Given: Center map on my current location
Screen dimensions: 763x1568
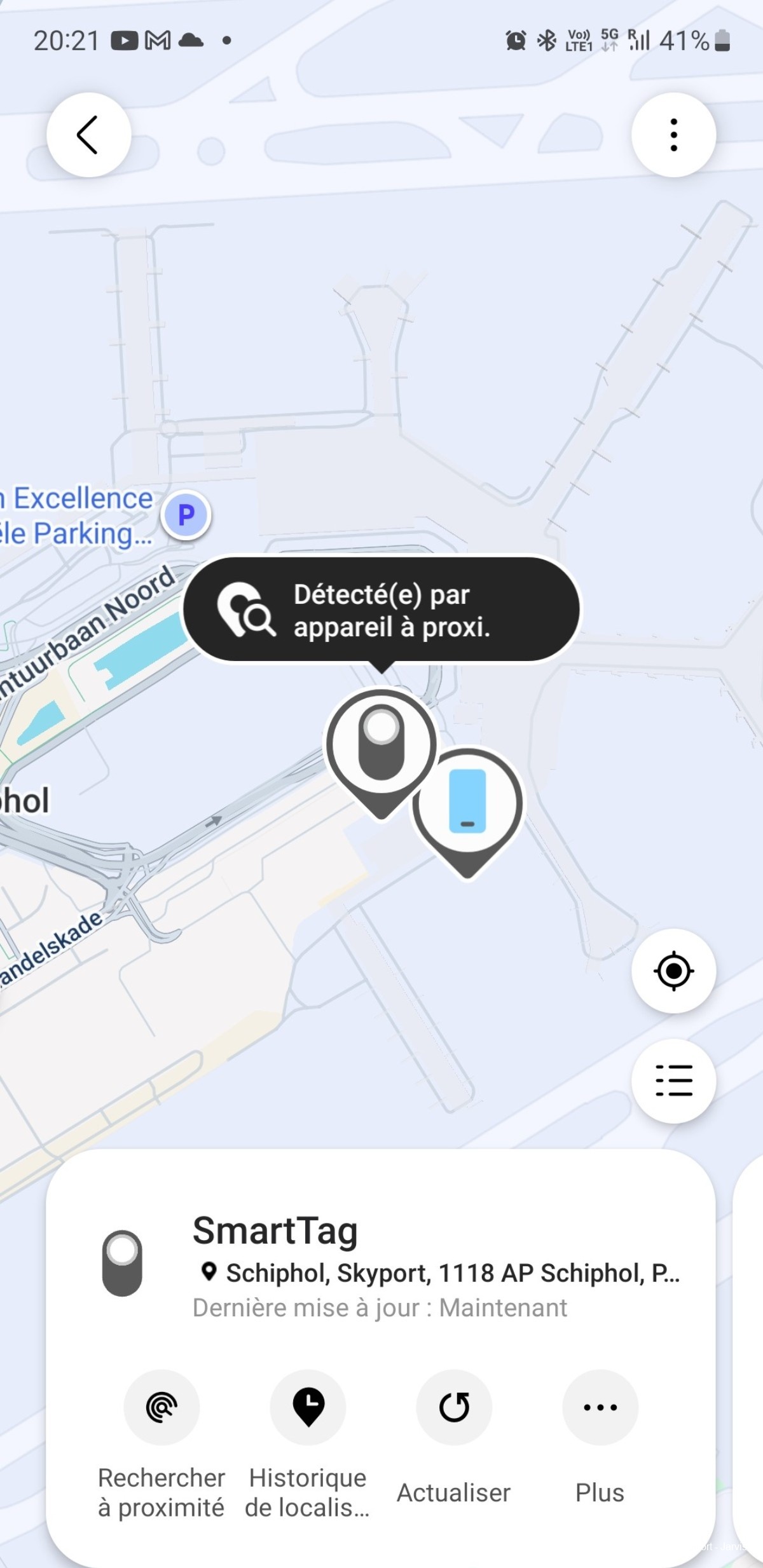Looking at the screenshot, I should point(673,971).
